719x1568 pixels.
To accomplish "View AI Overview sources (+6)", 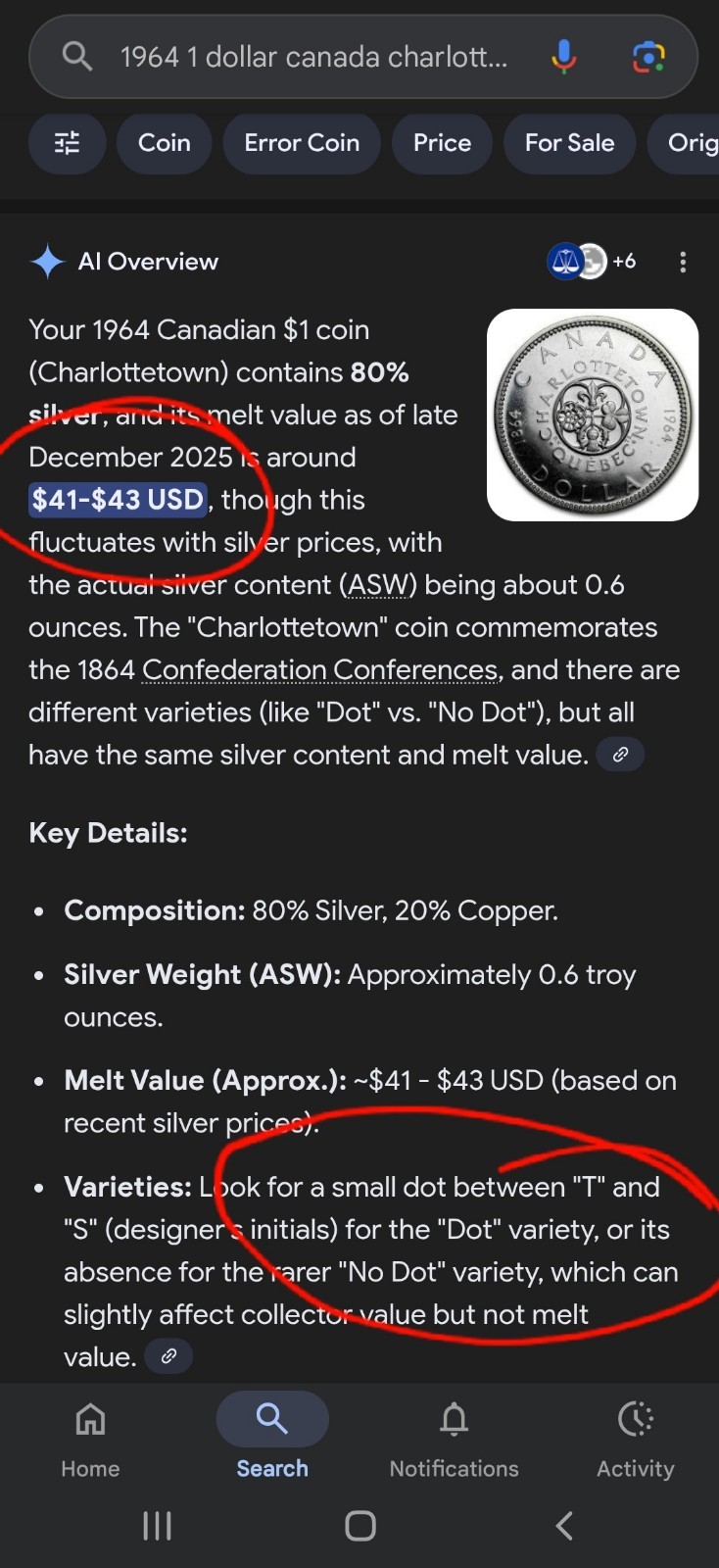I will click(592, 262).
